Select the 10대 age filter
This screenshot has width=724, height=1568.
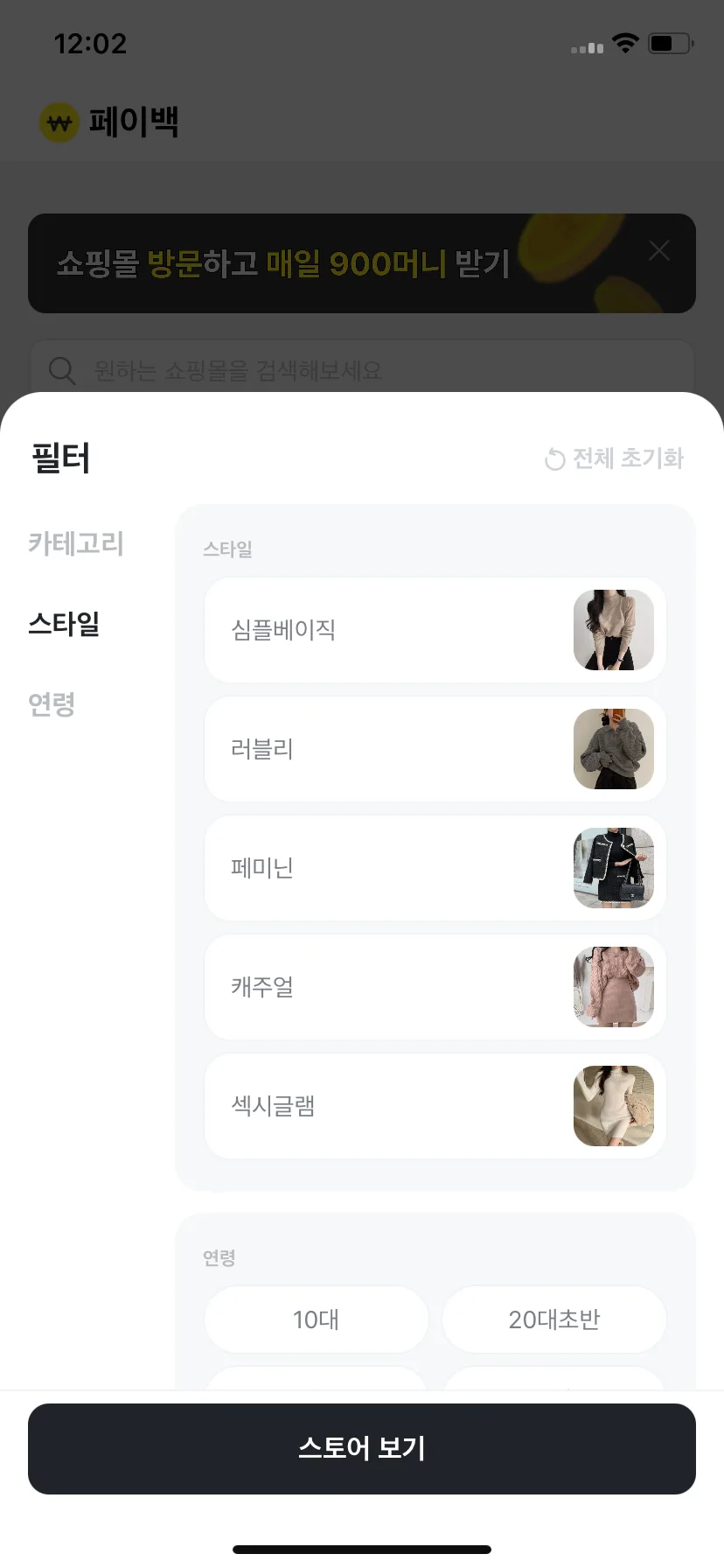tap(316, 1319)
